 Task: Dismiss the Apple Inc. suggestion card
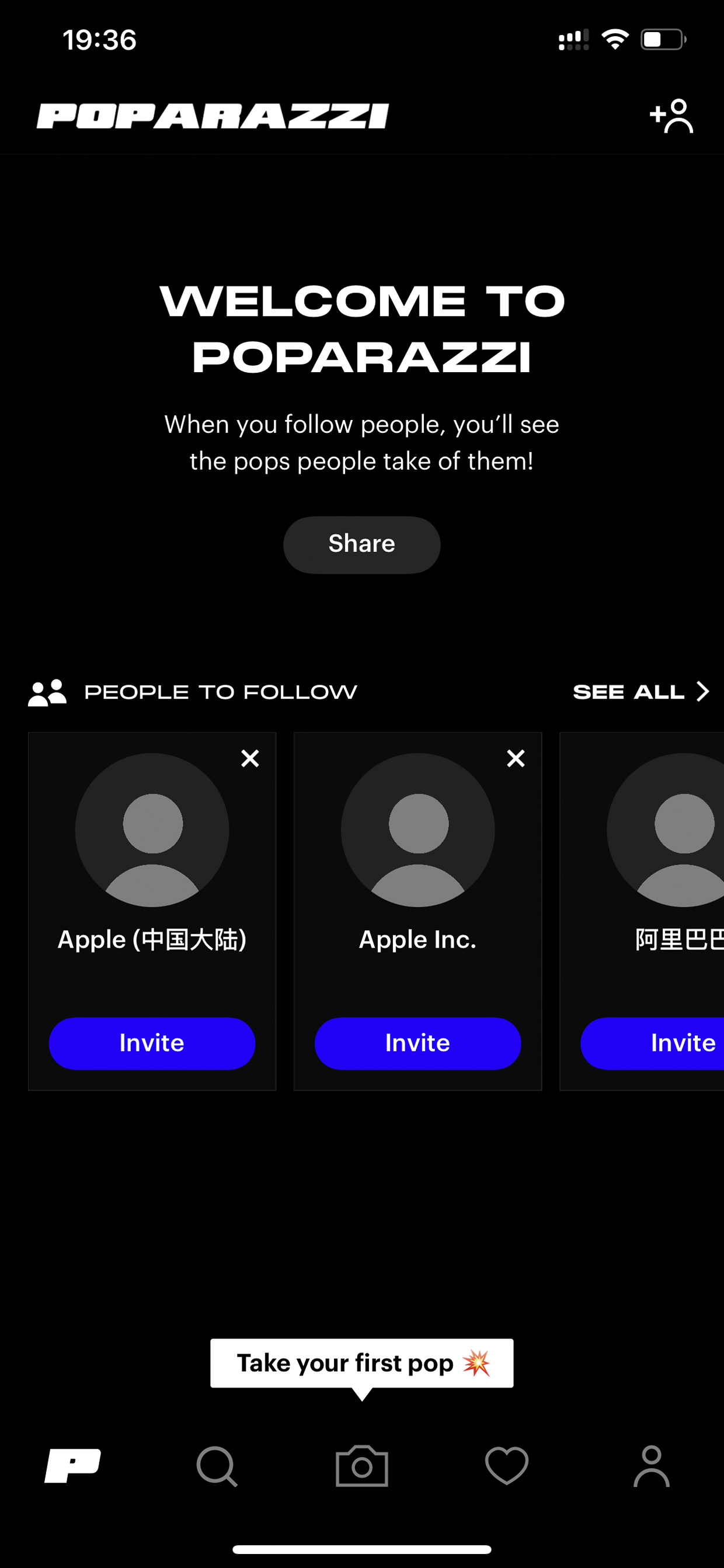tap(516, 758)
